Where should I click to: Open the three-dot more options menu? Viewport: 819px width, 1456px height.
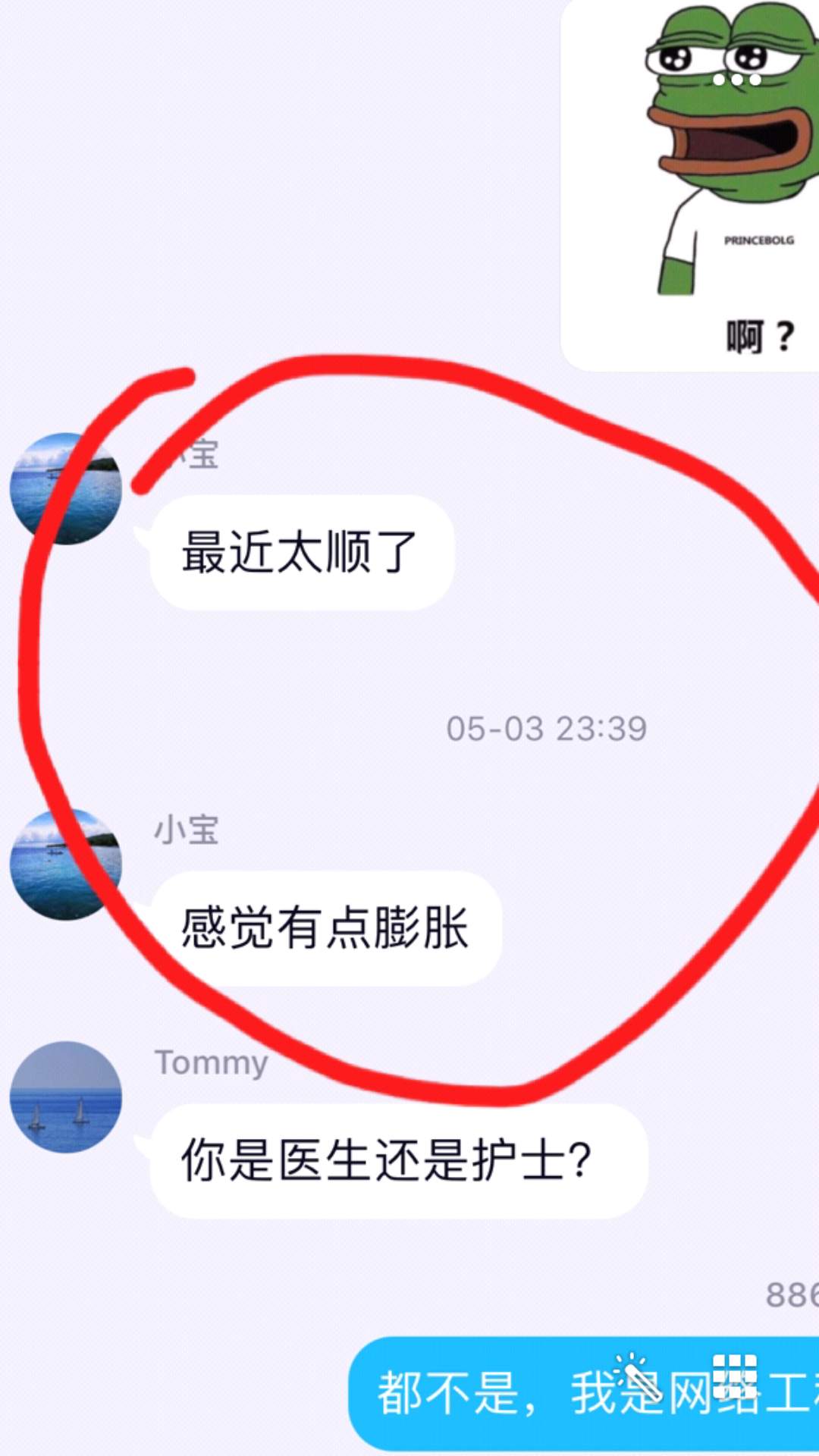(737, 79)
